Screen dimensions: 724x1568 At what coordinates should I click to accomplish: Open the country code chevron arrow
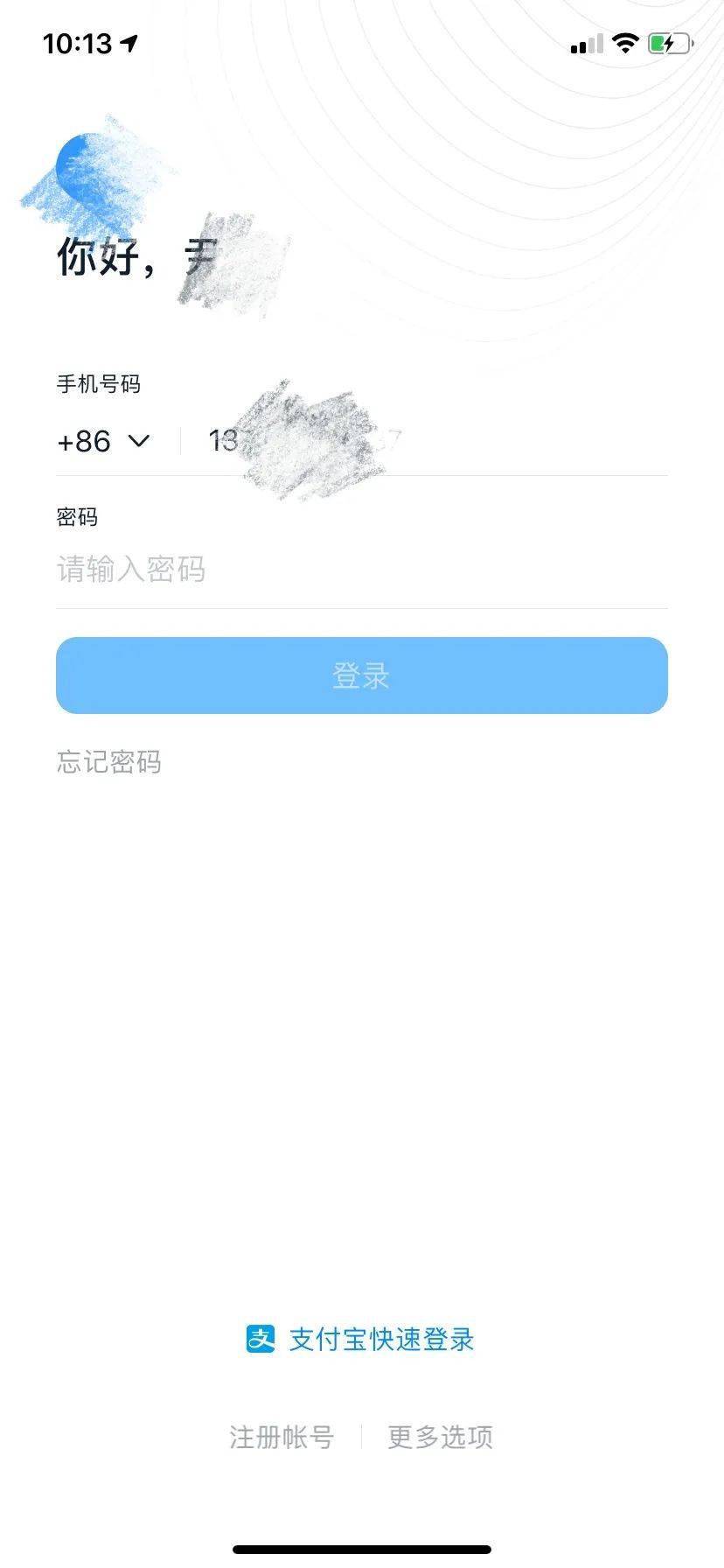(x=140, y=442)
